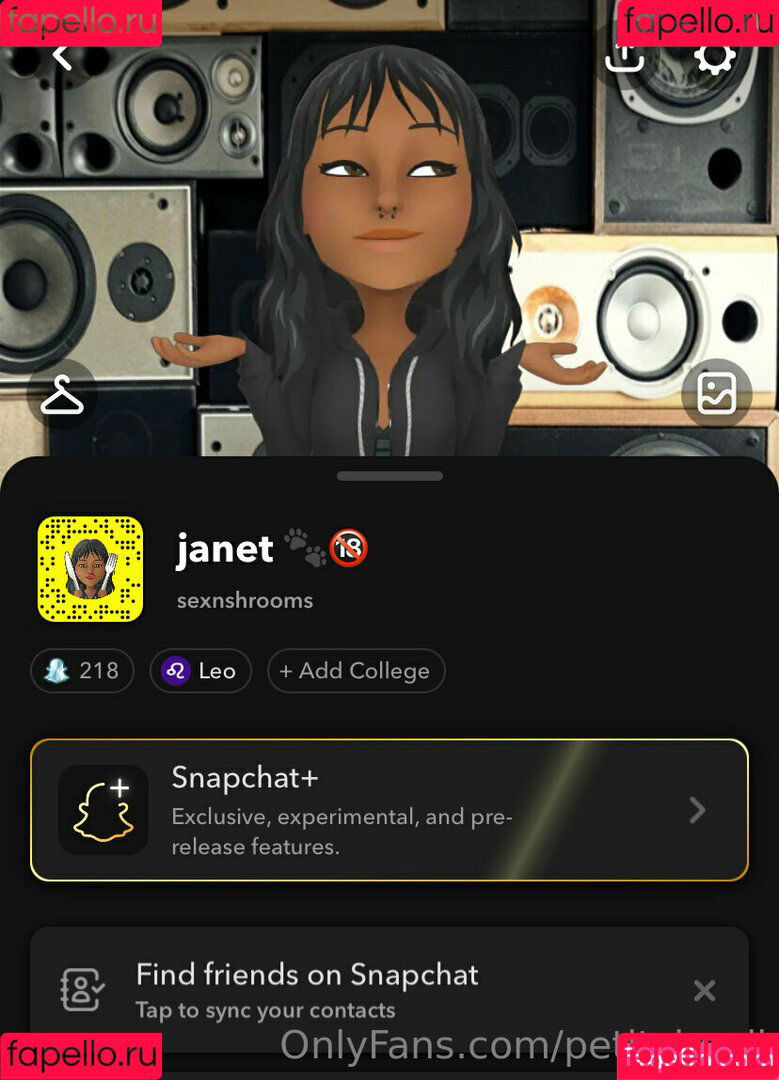The image size is (779, 1080).
Task: Change Bitmoji outfit with hanger icon
Action: (62, 395)
